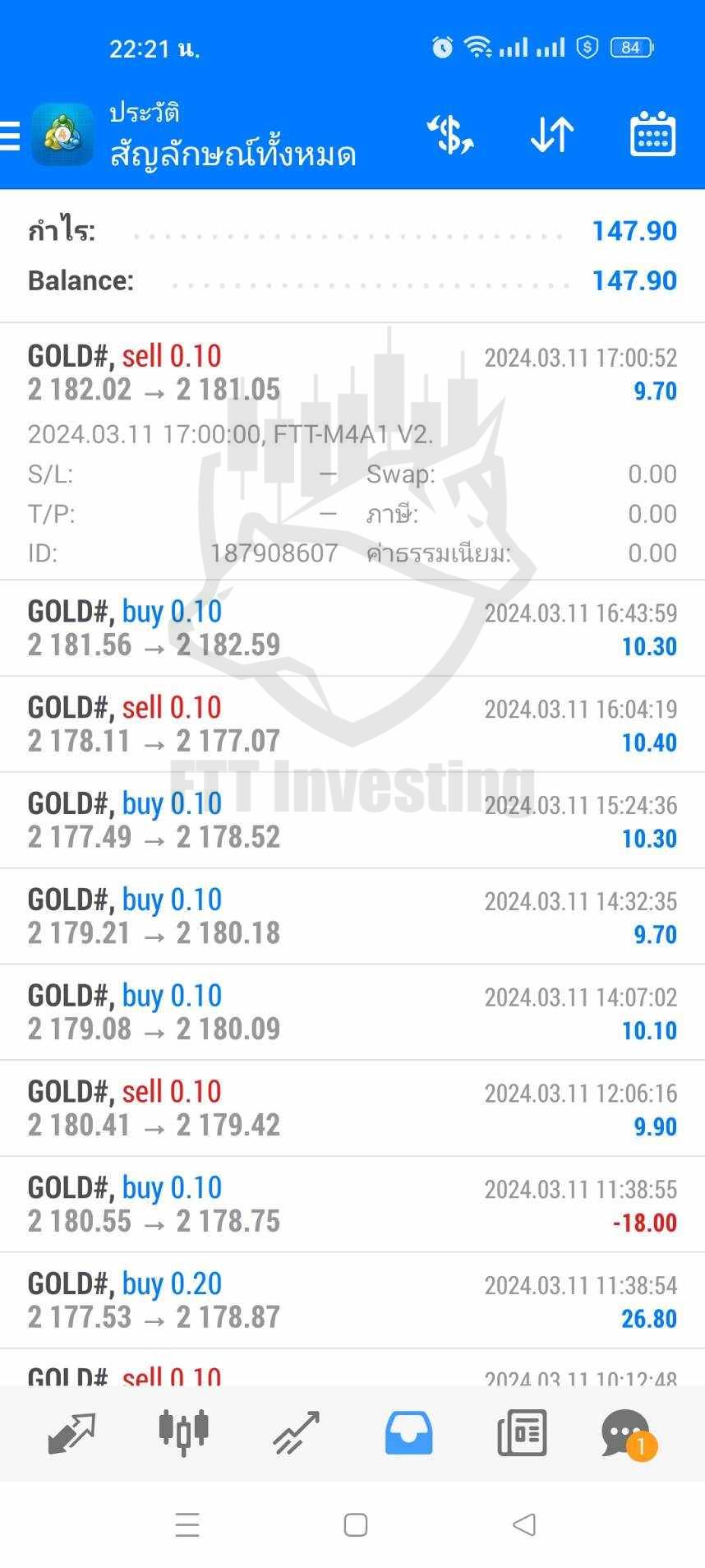Screen dimensions: 705x1568
Task: Tap the system back button
Action: [x=523, y=1524]
